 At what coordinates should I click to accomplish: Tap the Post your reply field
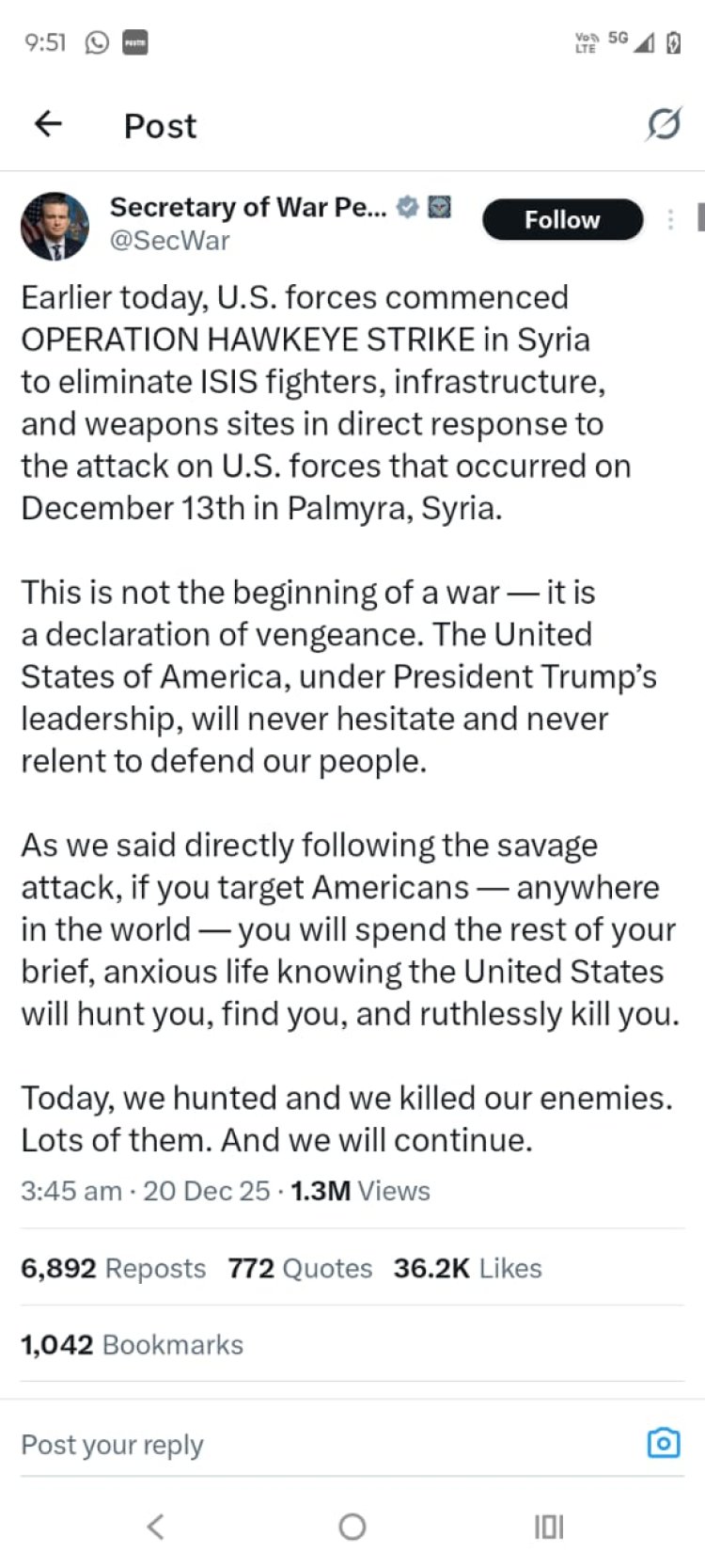tap(282, 1444)
